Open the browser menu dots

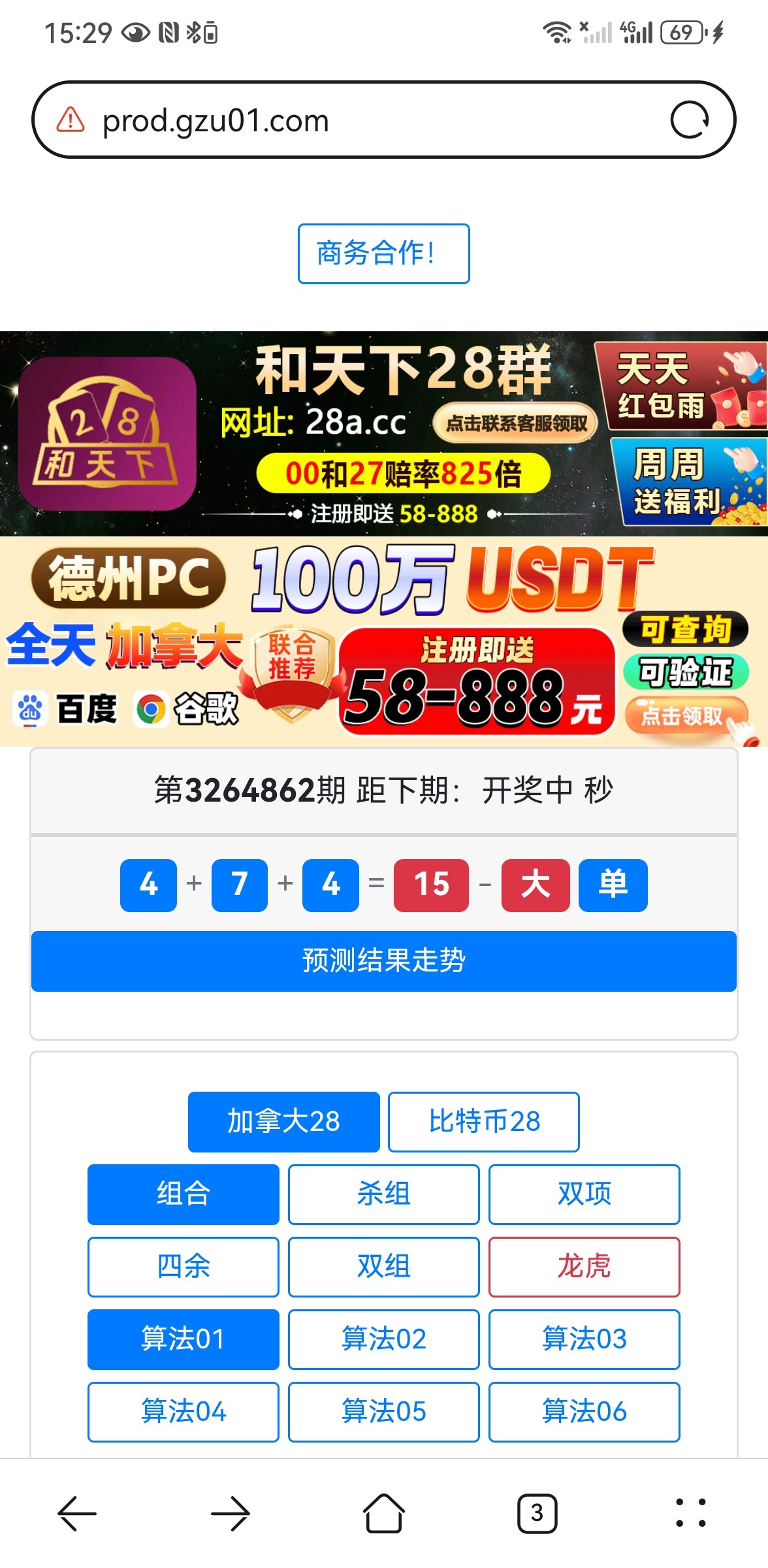[690, 1513]
